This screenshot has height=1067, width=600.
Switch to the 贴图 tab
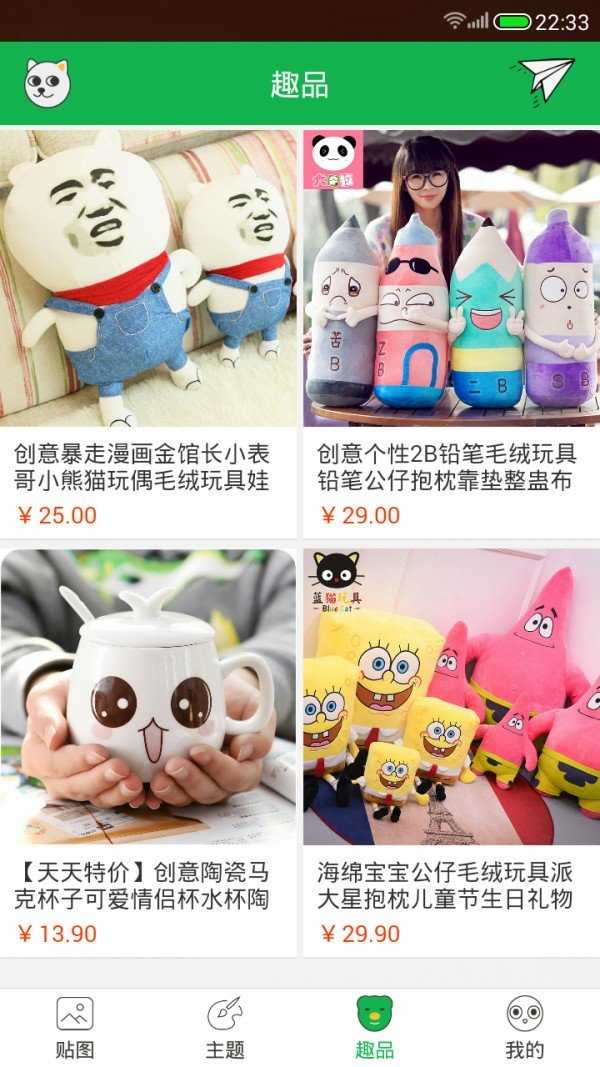tap(75, 1026)
